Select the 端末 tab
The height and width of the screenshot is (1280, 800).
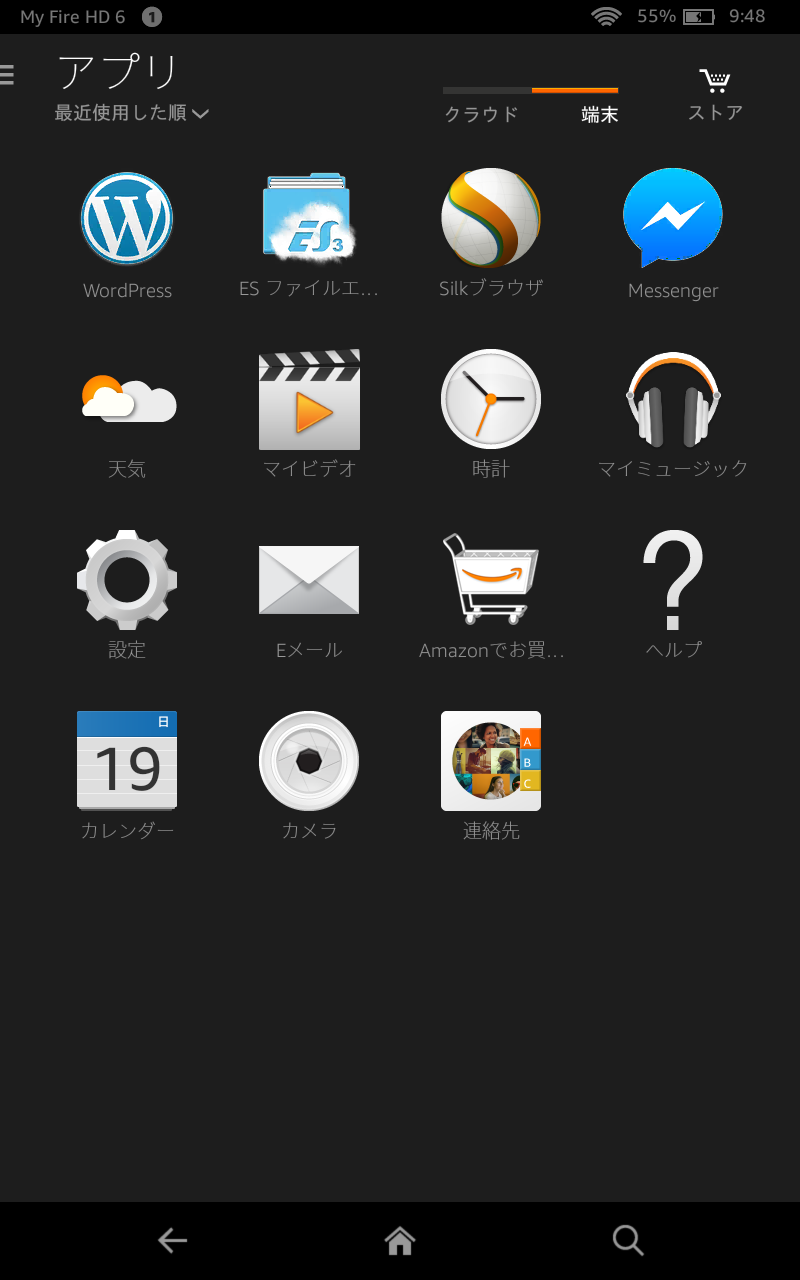599,113
